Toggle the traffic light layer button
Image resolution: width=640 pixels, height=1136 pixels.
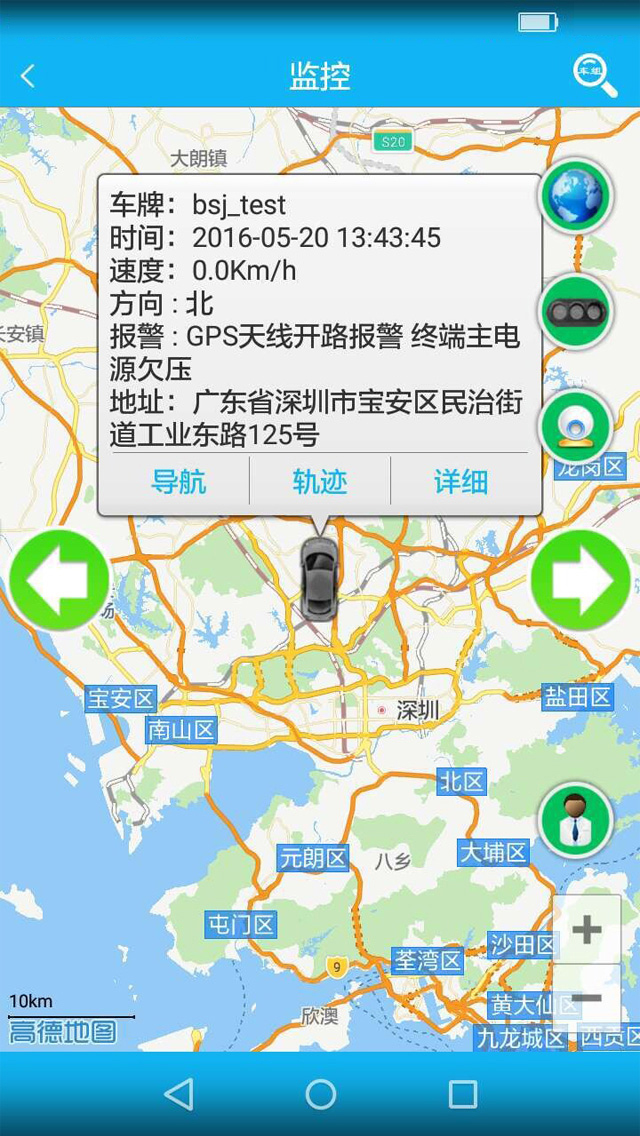click(576, 312)
